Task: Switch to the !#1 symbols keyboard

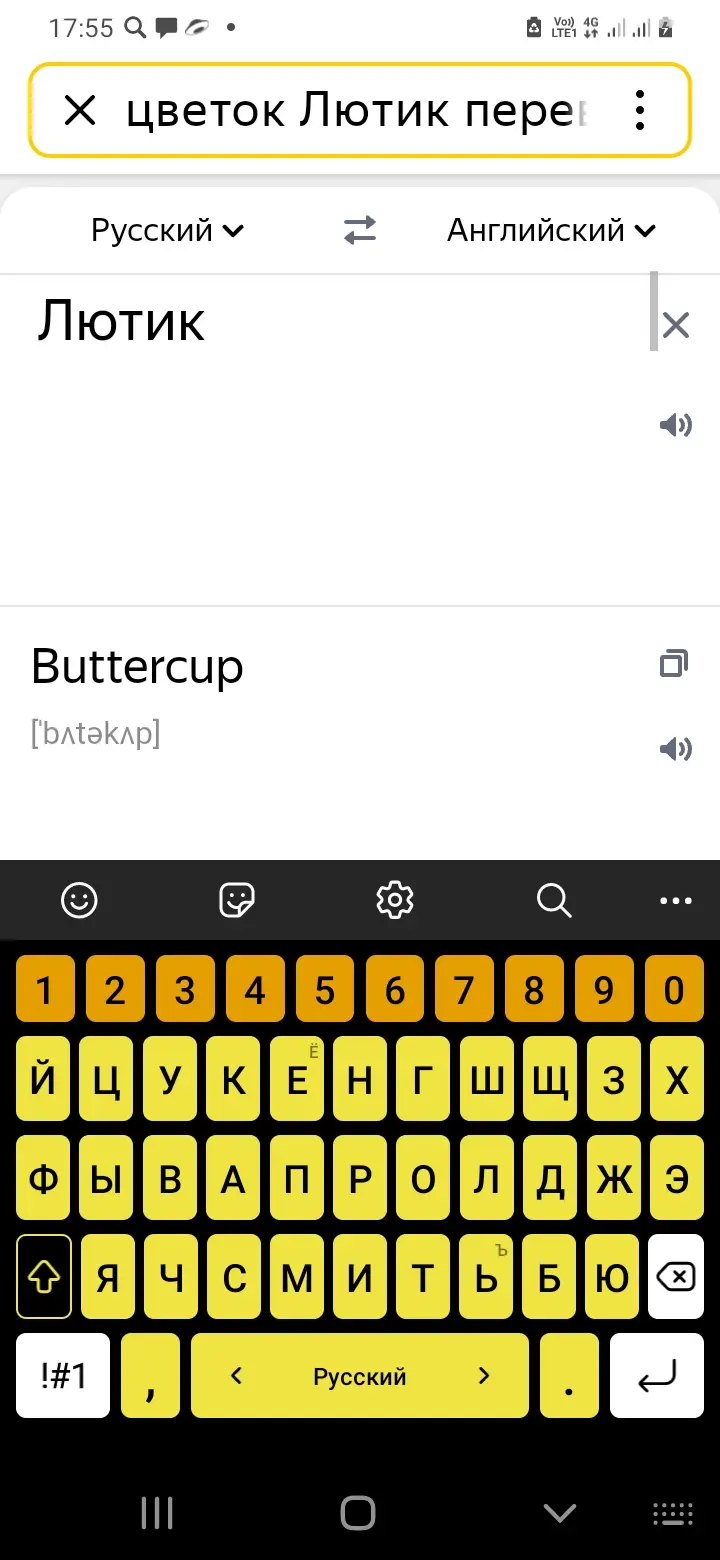Action: click(x=63, y=1376)
